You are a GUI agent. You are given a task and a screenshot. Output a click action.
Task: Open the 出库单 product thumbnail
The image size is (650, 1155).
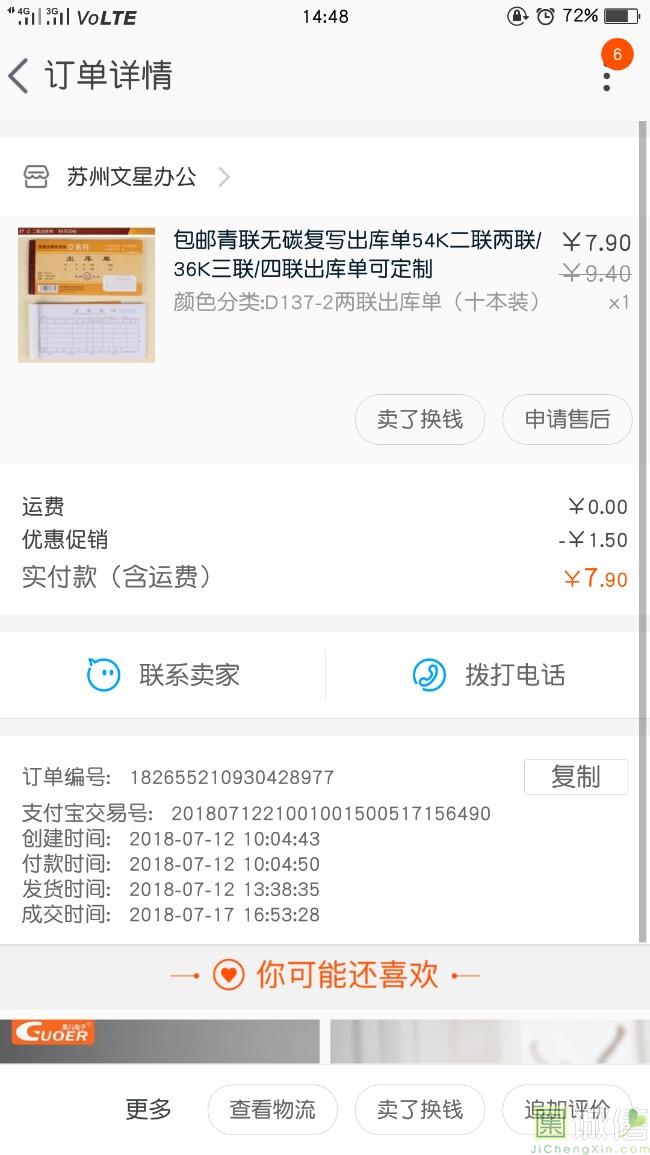coord(86,294)
